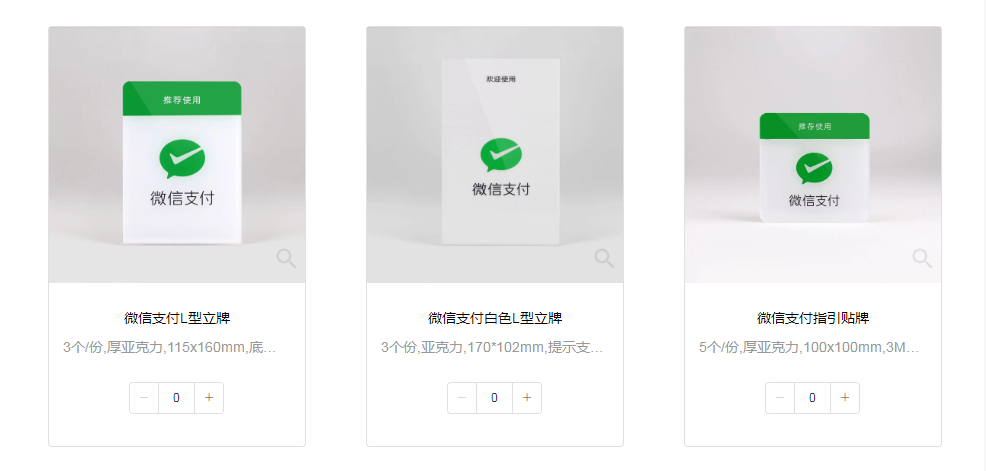Zoom the 微信支付白色L型立牌 product image
The image size is (986, 471).
point(604,258)
